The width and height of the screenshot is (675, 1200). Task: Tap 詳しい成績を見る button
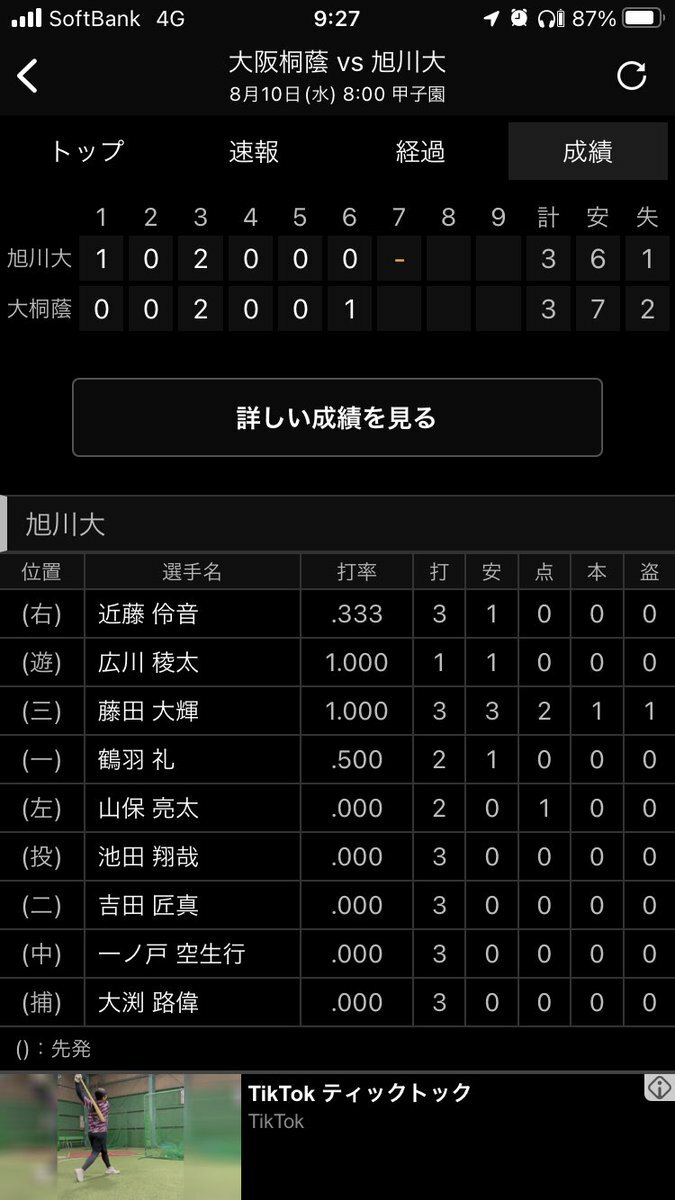337,417
